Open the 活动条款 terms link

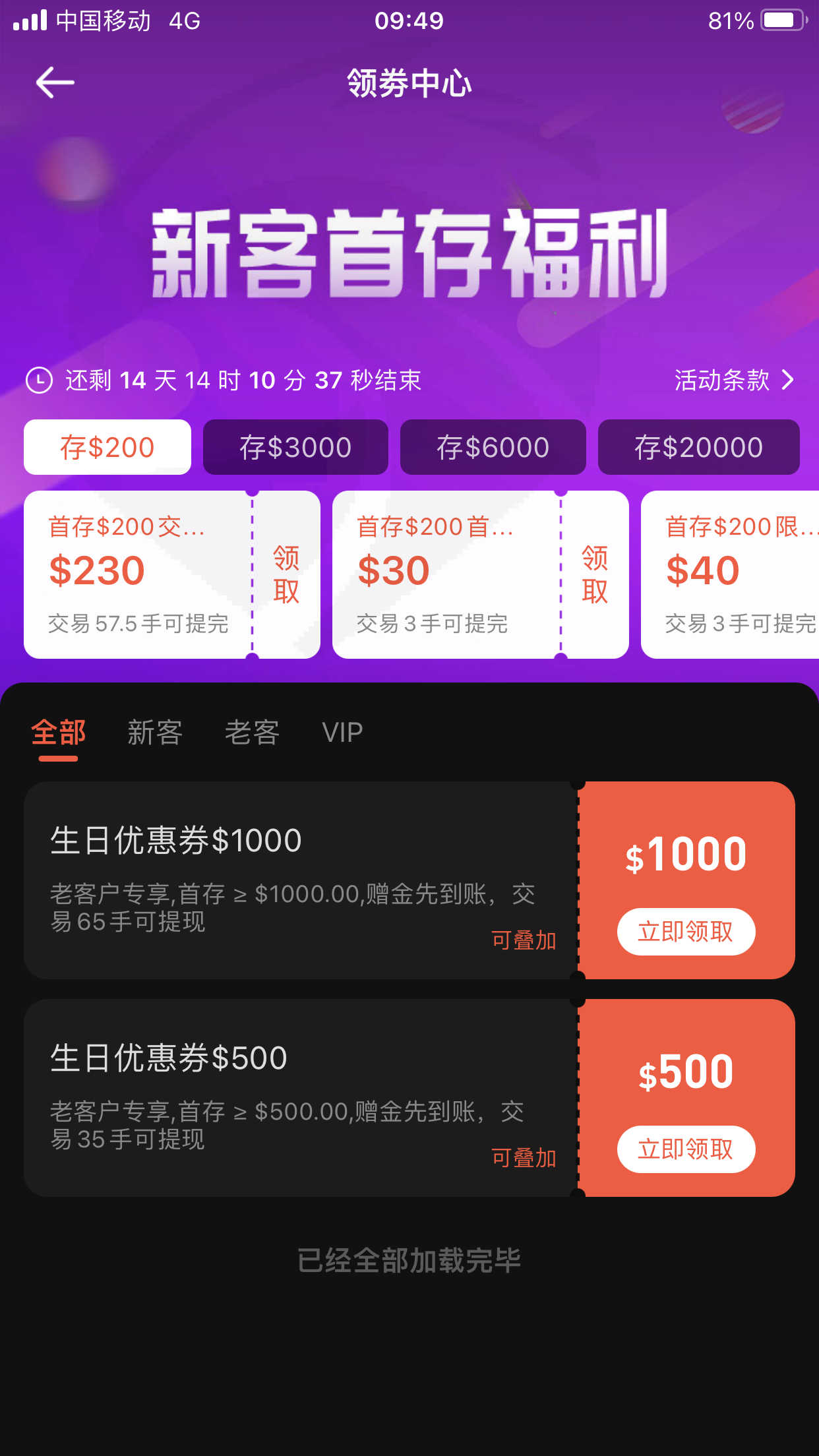pyautogui.click(x=733, y=380)
